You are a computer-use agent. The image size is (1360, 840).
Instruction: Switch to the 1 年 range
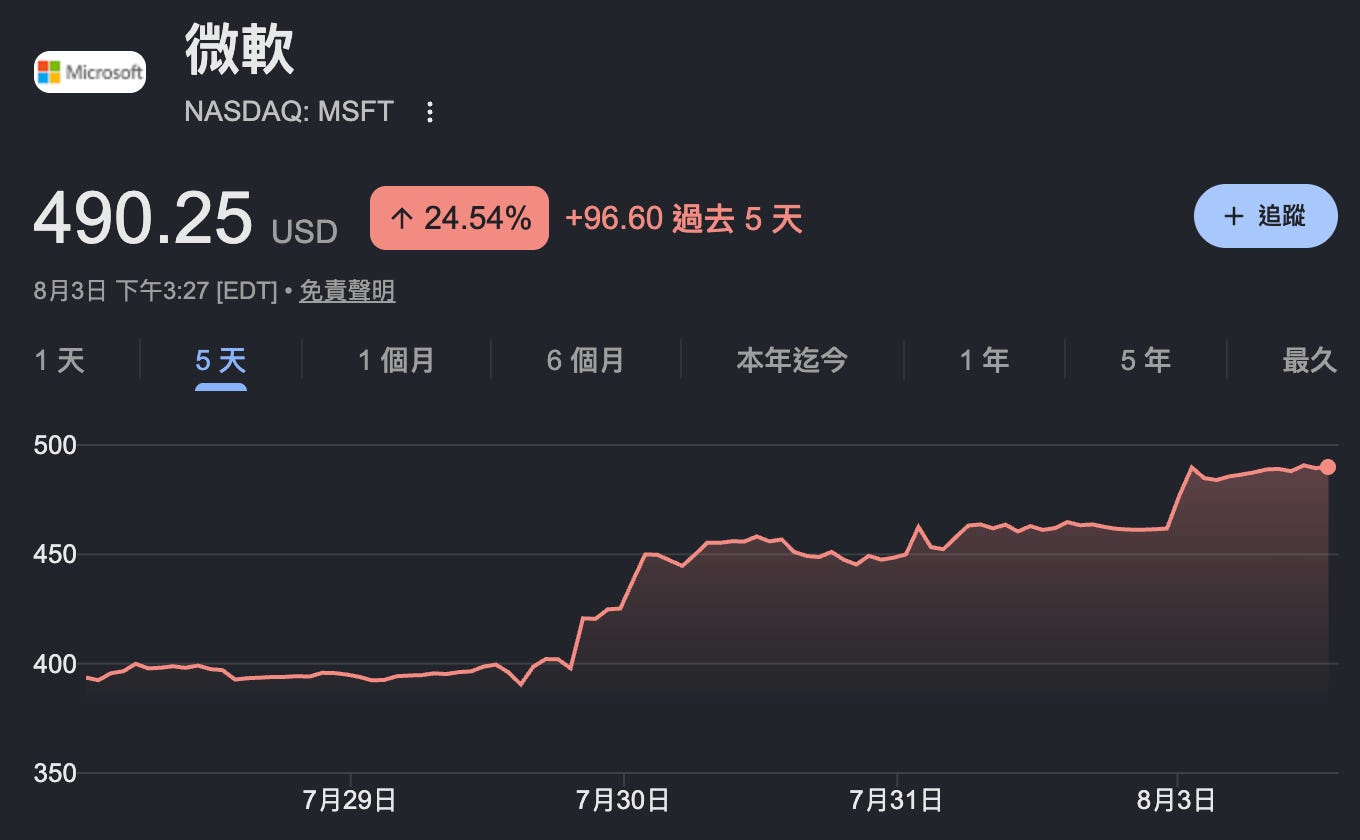click(x=984, y=360)
